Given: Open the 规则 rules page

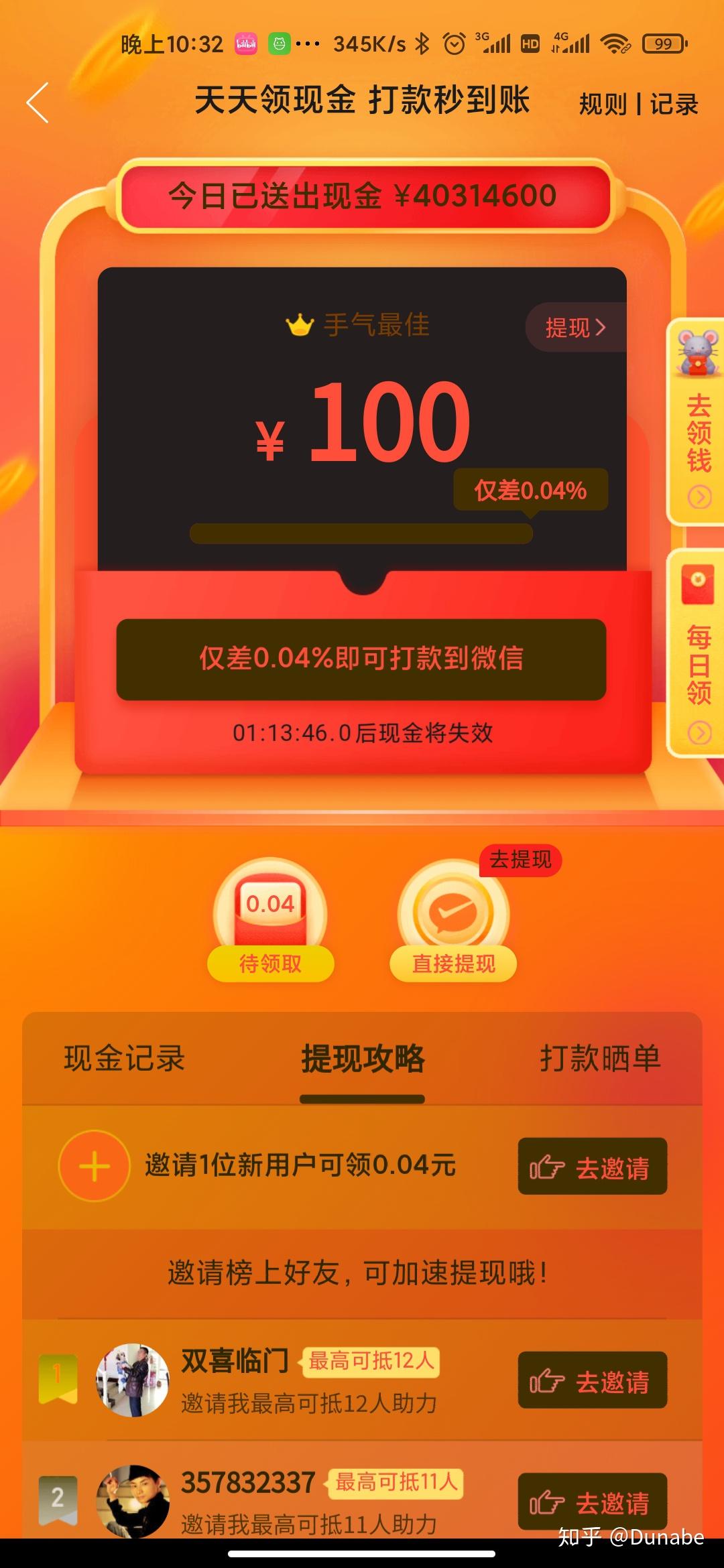Looking at the screenshot, I should 603,105.
